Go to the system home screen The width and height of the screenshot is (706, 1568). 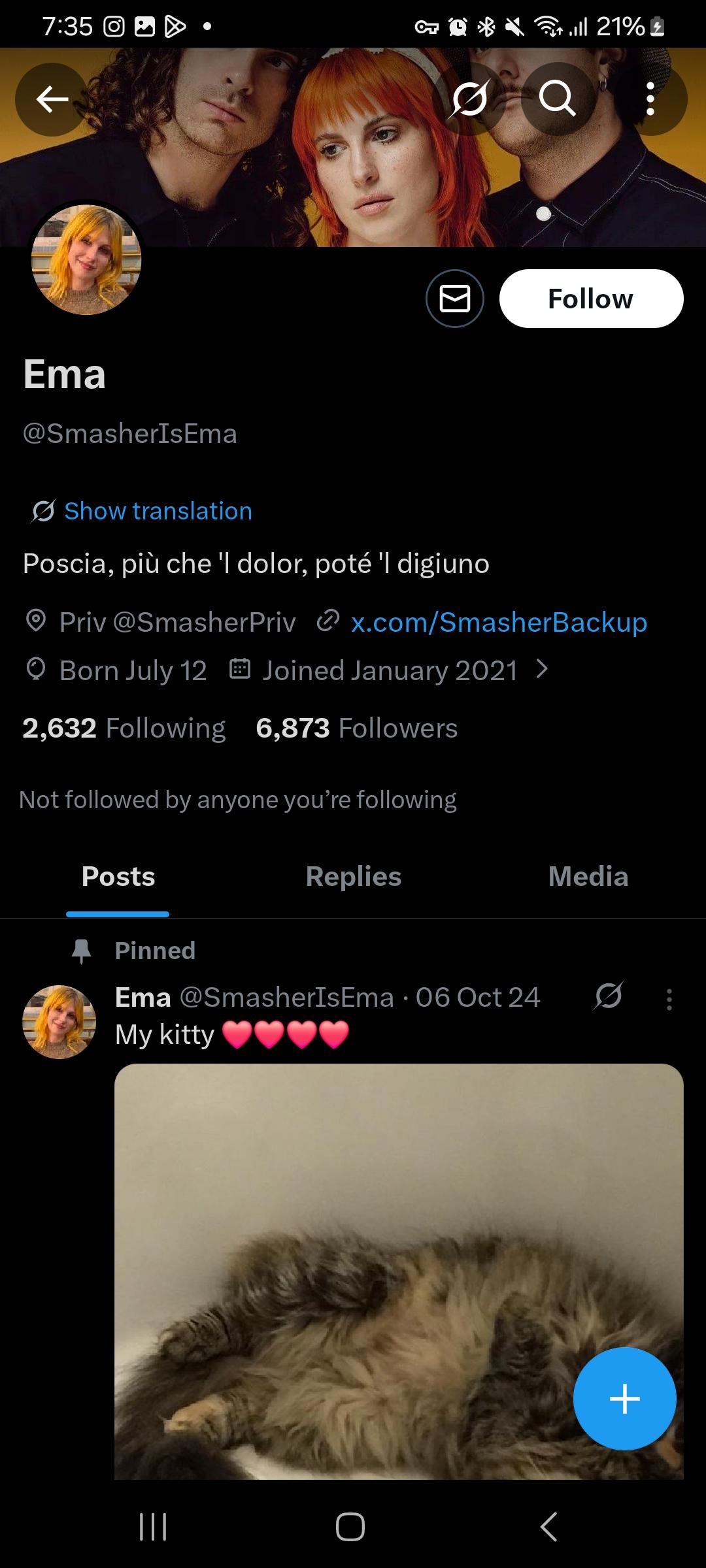(350, 1527)
